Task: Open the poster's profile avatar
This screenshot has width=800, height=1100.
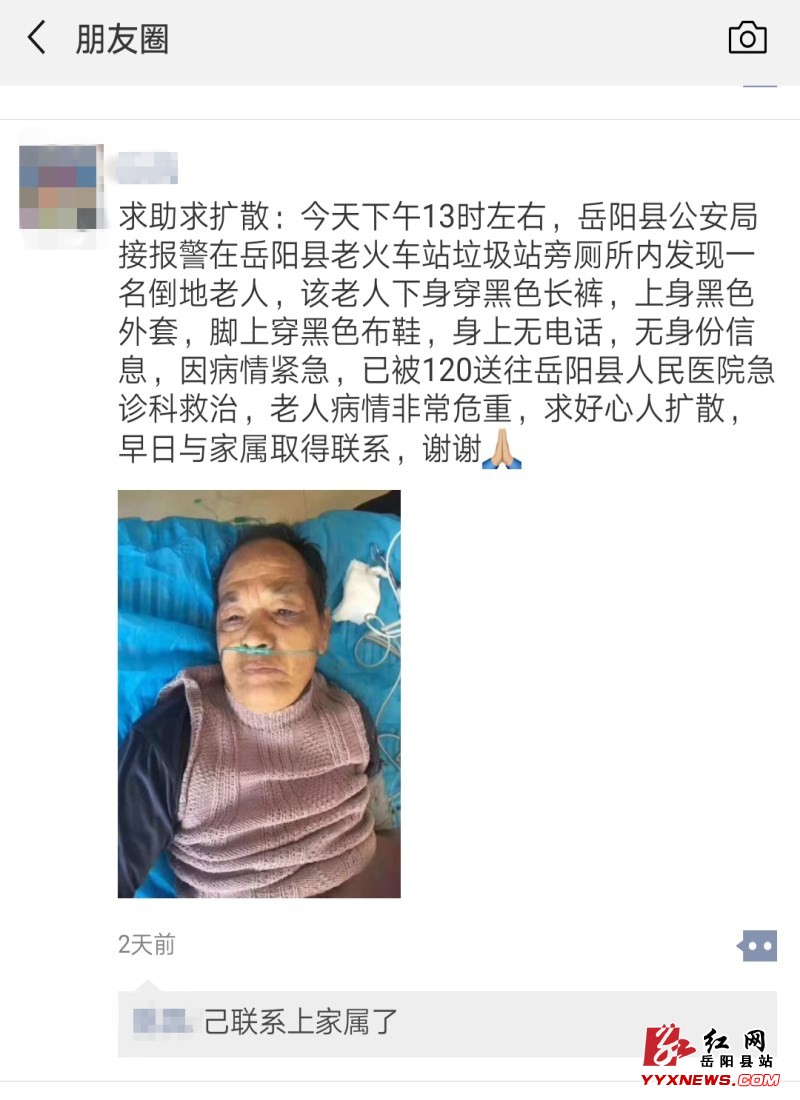Action: coord(61,187)
